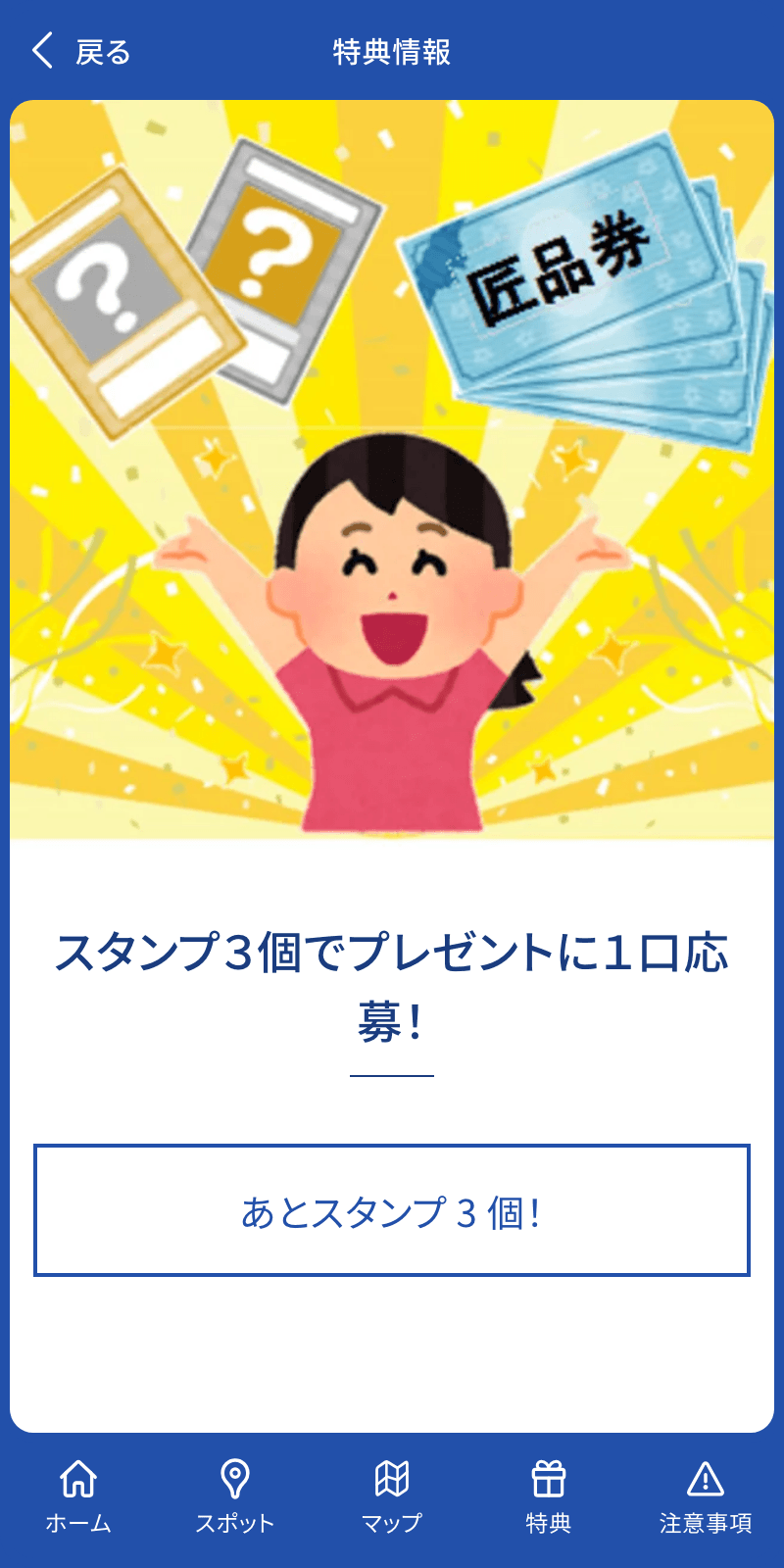Tap the 注意事項 warning triangle icon

pyautogui.click(x=706, y=1480)
